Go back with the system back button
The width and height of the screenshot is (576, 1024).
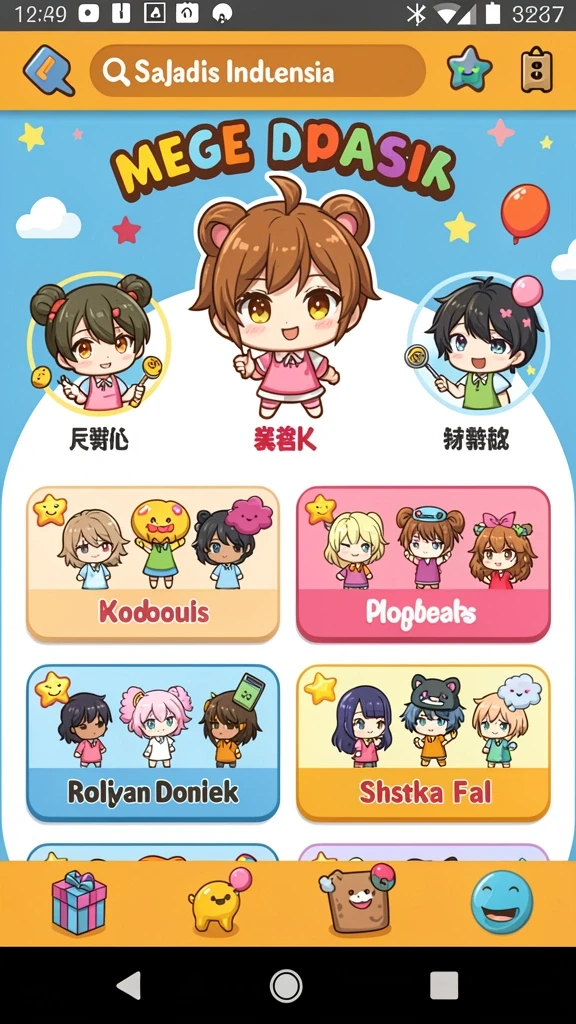129,985
